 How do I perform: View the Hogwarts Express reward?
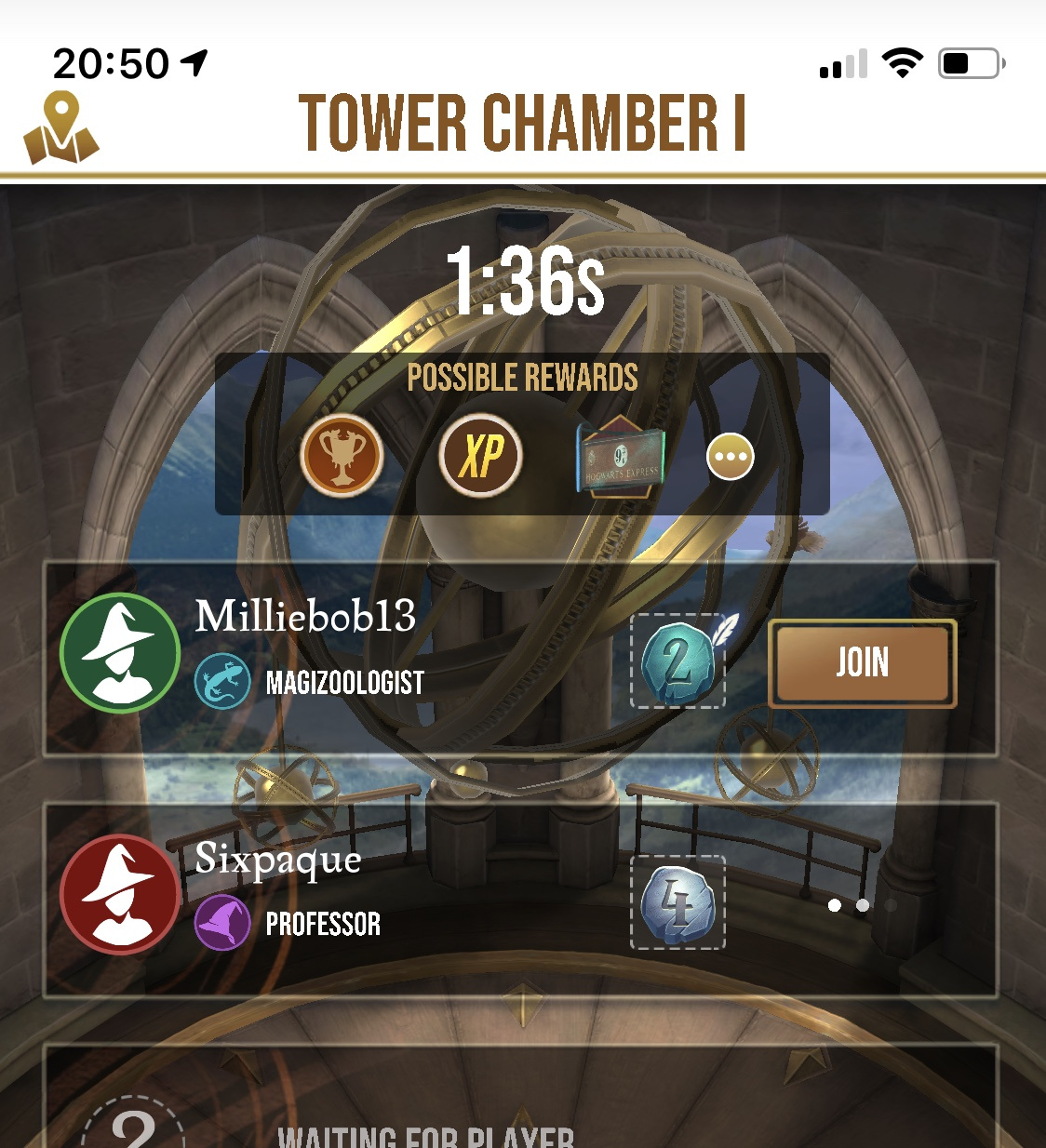pos(620,456)
